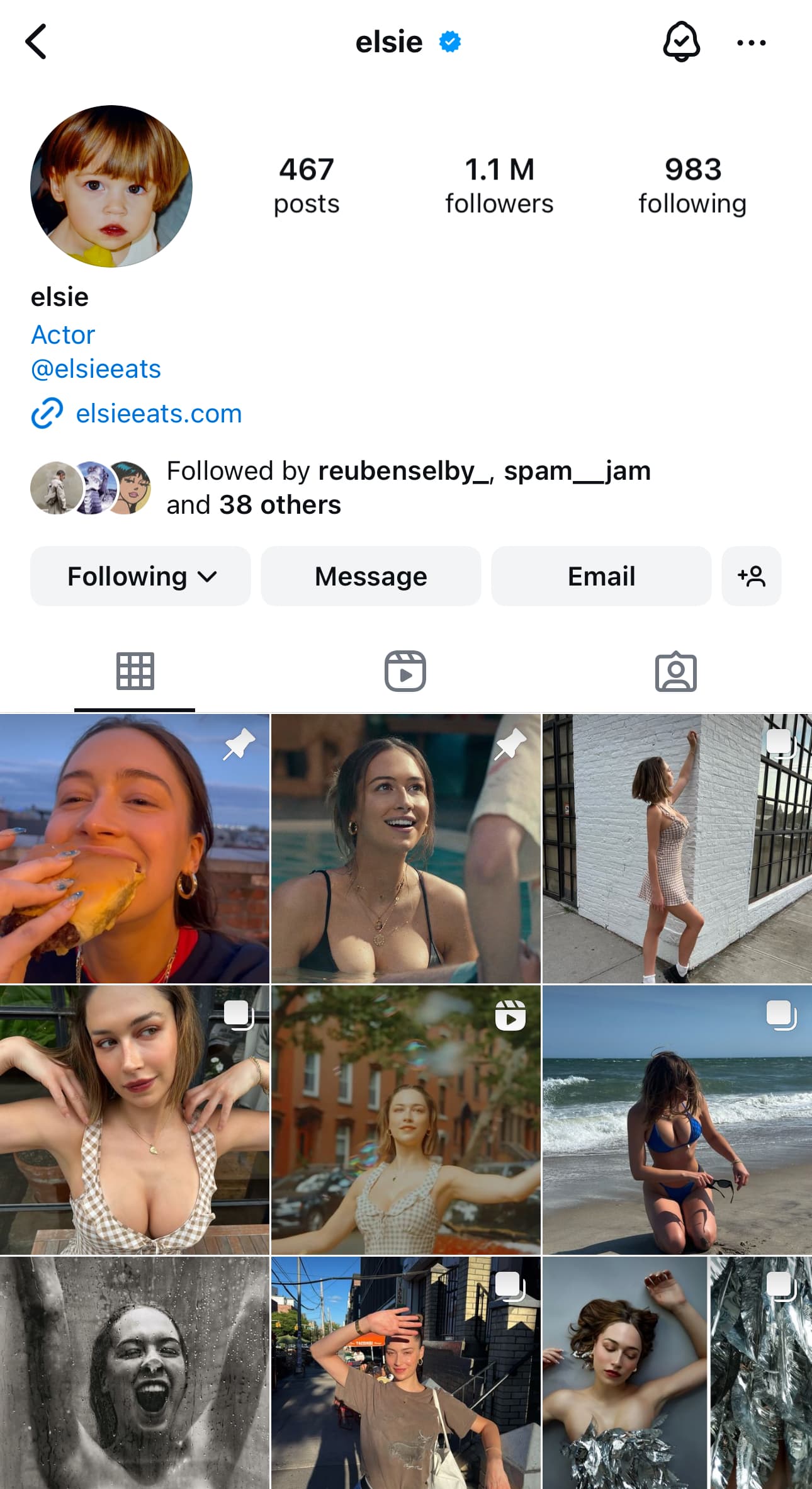The width and height of the screenshot is (812, 1489).
Task: Show suggested accounts with add-person icon
Action: point(751,576)
